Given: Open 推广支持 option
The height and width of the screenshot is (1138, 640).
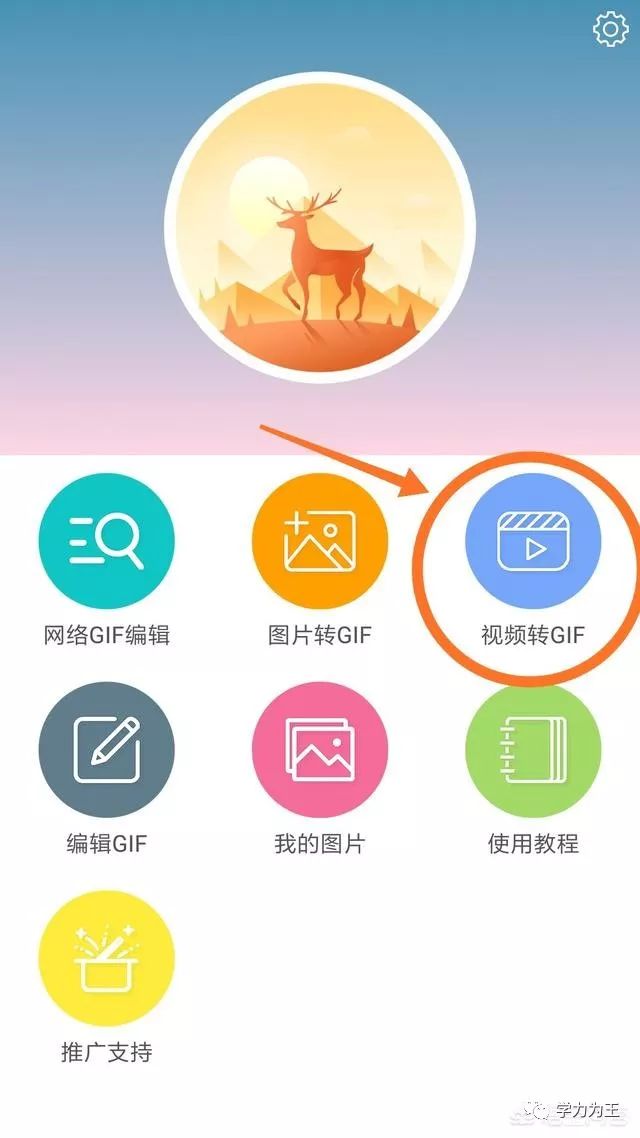Looking at the screenshot, I should [x=106, y=958].
